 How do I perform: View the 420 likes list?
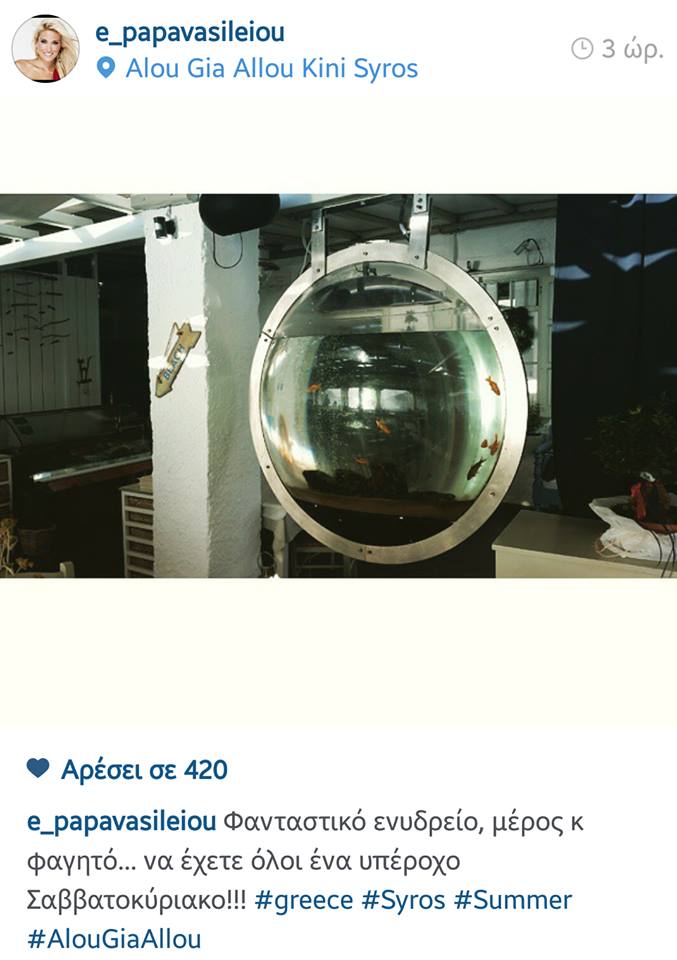[143, 770]
